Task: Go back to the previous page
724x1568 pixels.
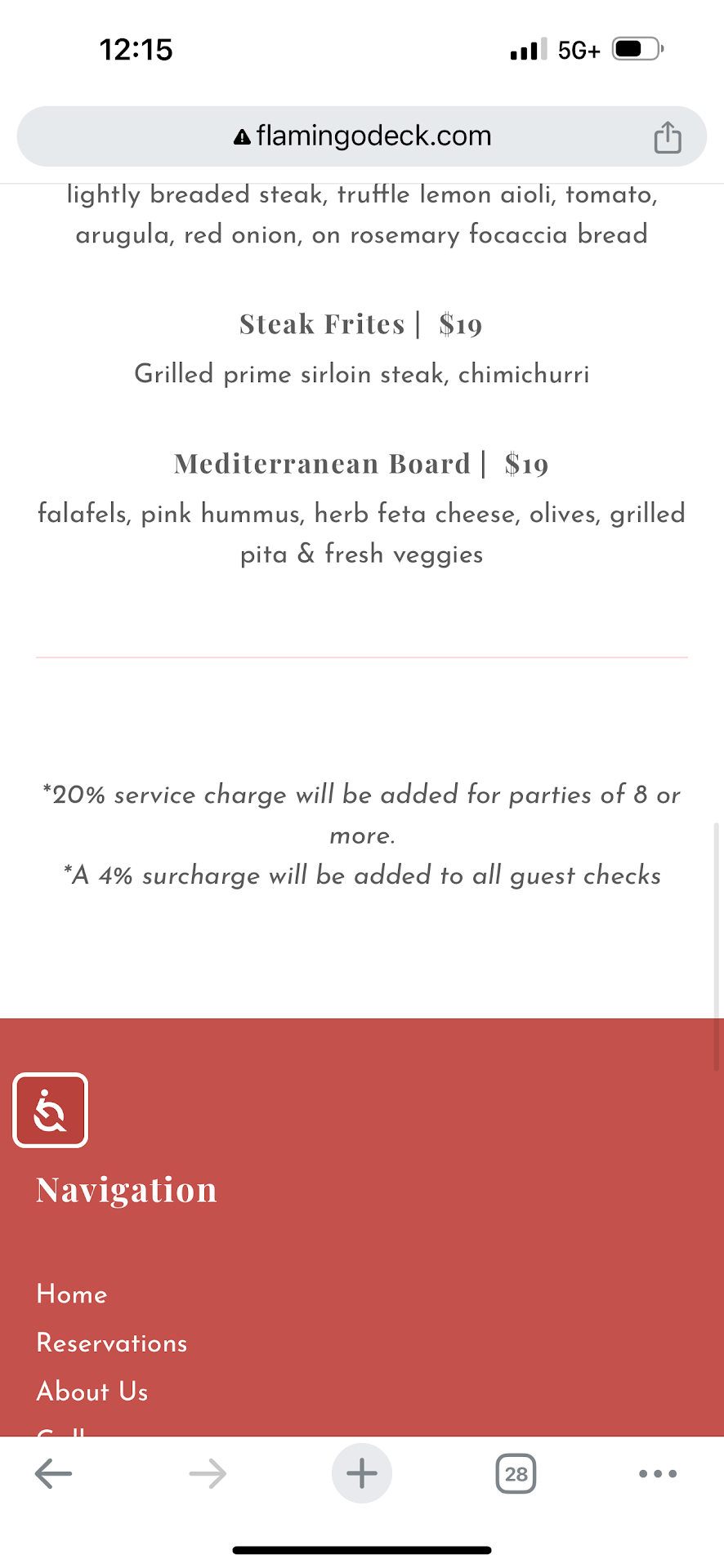Action: 54,1474
